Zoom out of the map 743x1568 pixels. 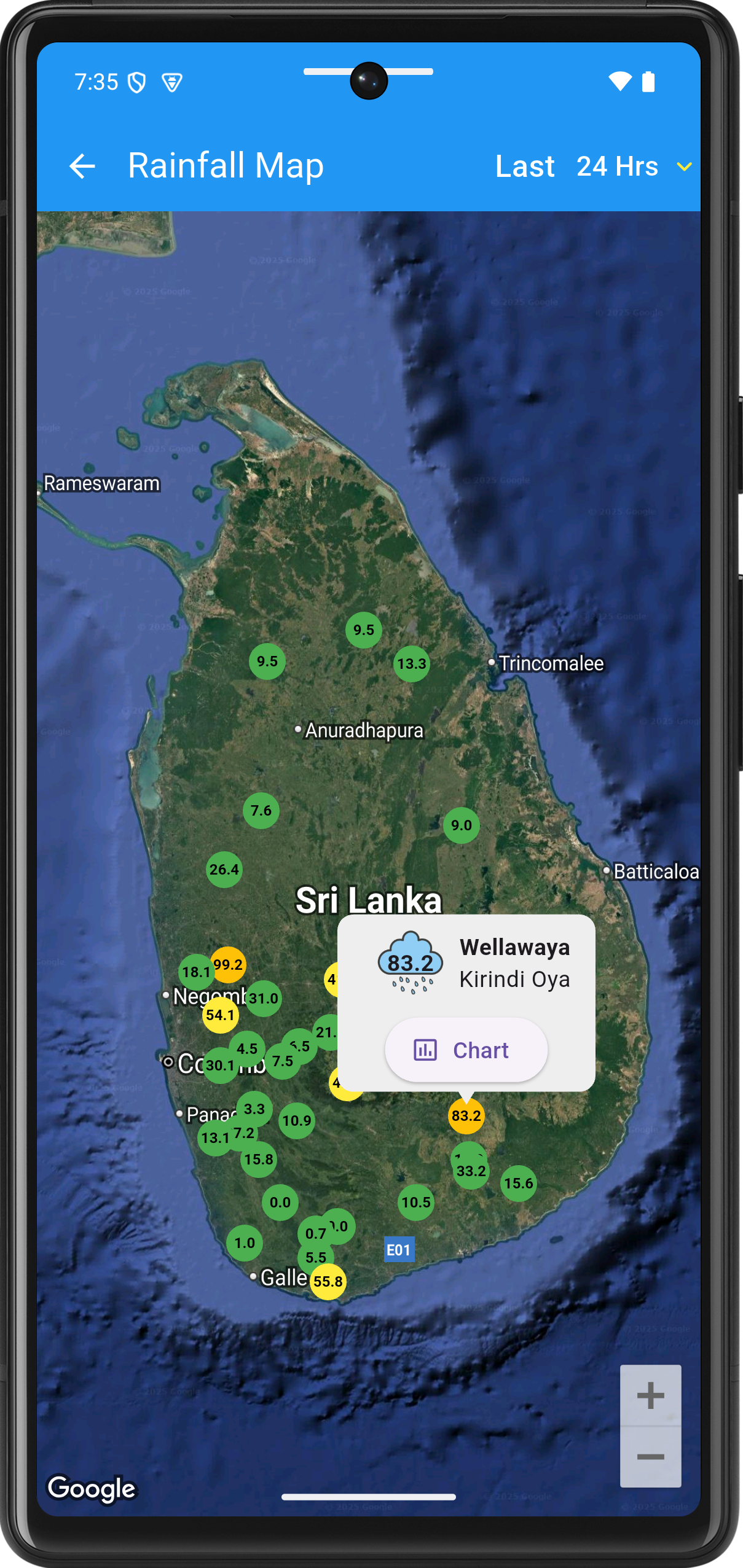coord(650,1457)
